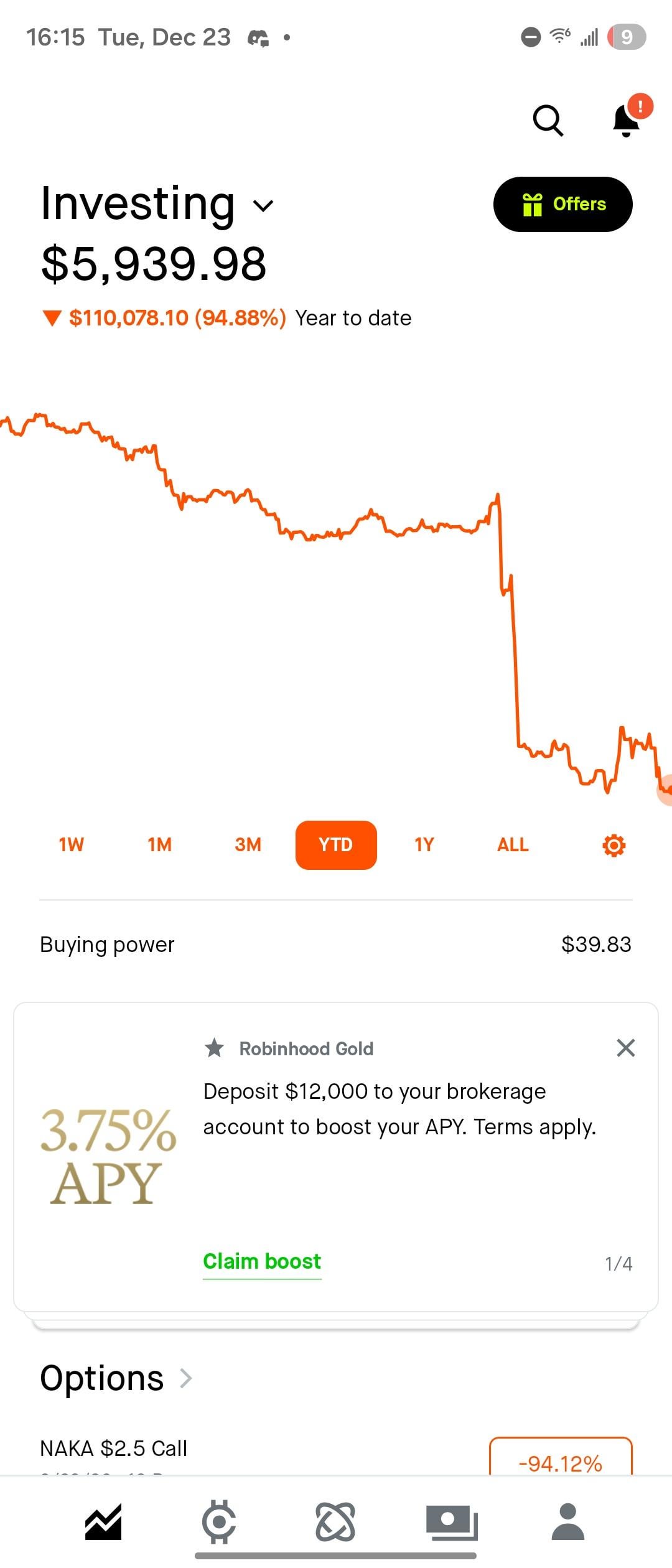The height and width of the screenshot is (1568, 672).
Task: Open the search magnifier icon
Action: (548, 120)
